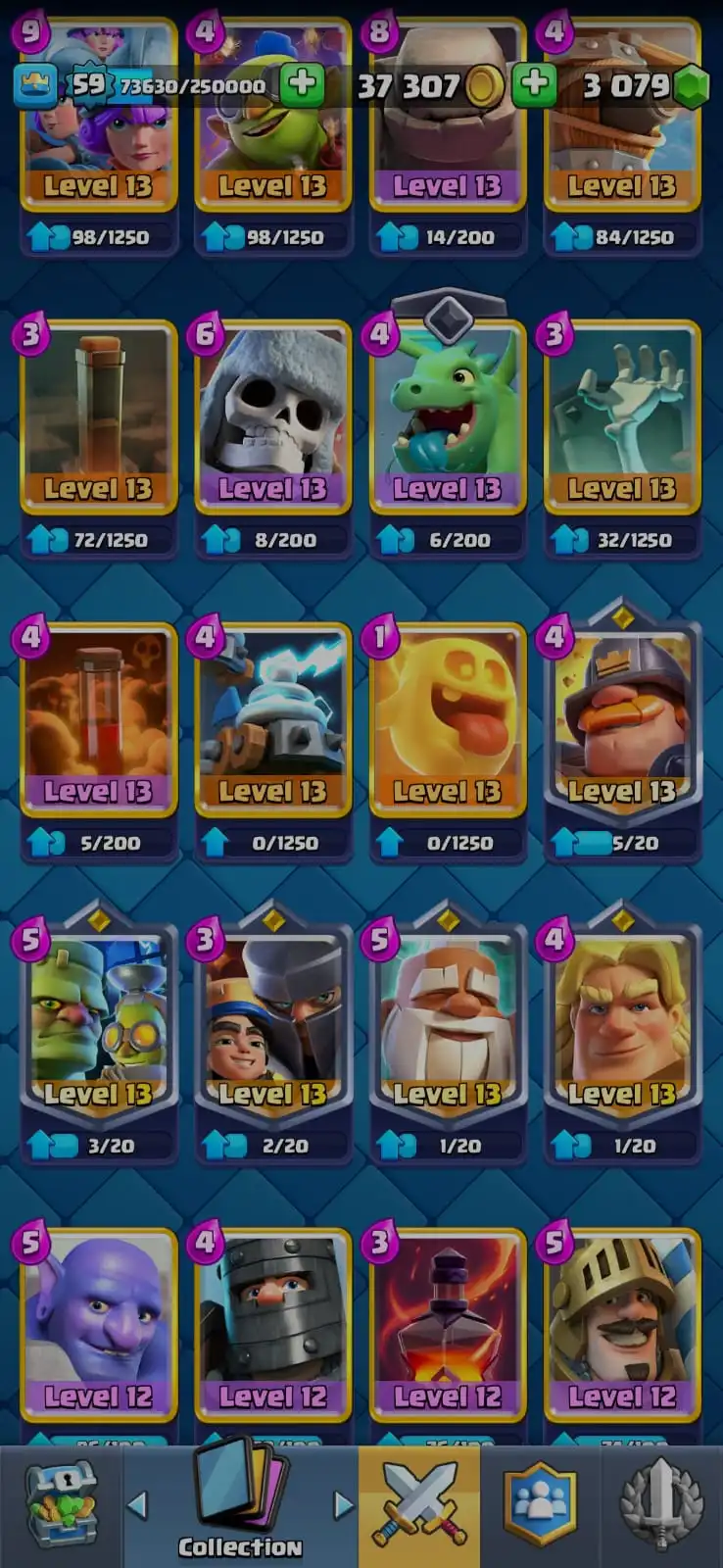The width and height of the screenshot is (723, 1568).
Task: Tap the right arrow beside Collection
Action: pyautogui.click(x=342, y=1504)
